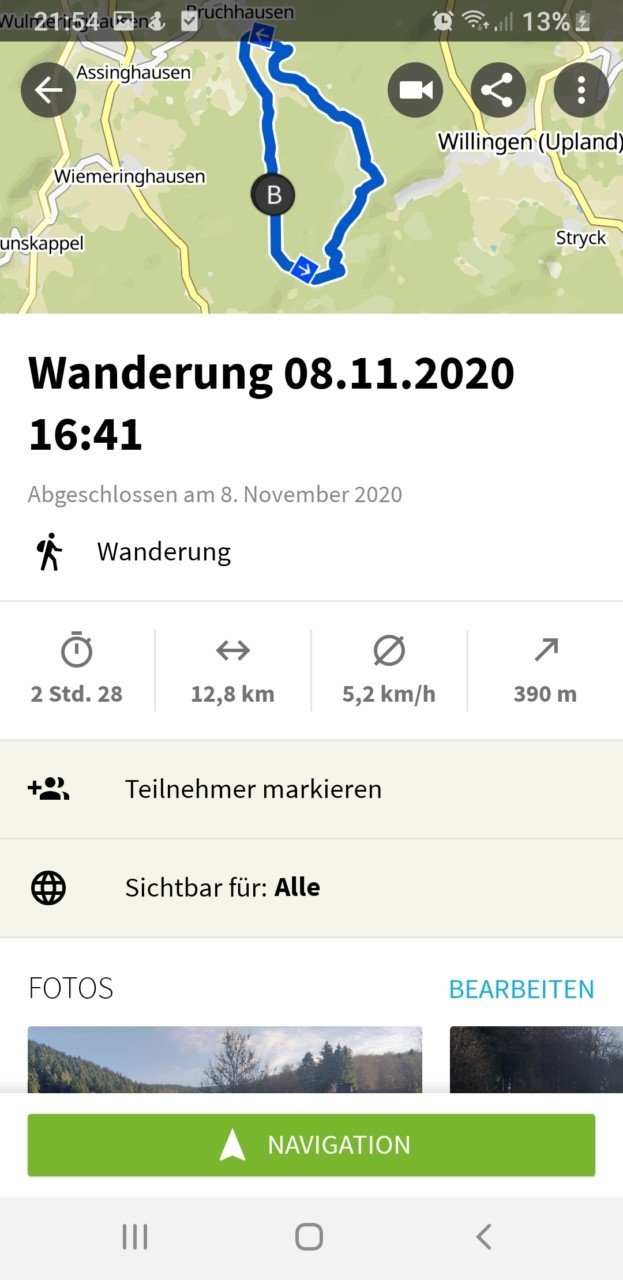Image resolution: width=623 pixels, height=1280 pixels.
Task: Share this Wanderung tour
Action: click(x=497, y=90)
